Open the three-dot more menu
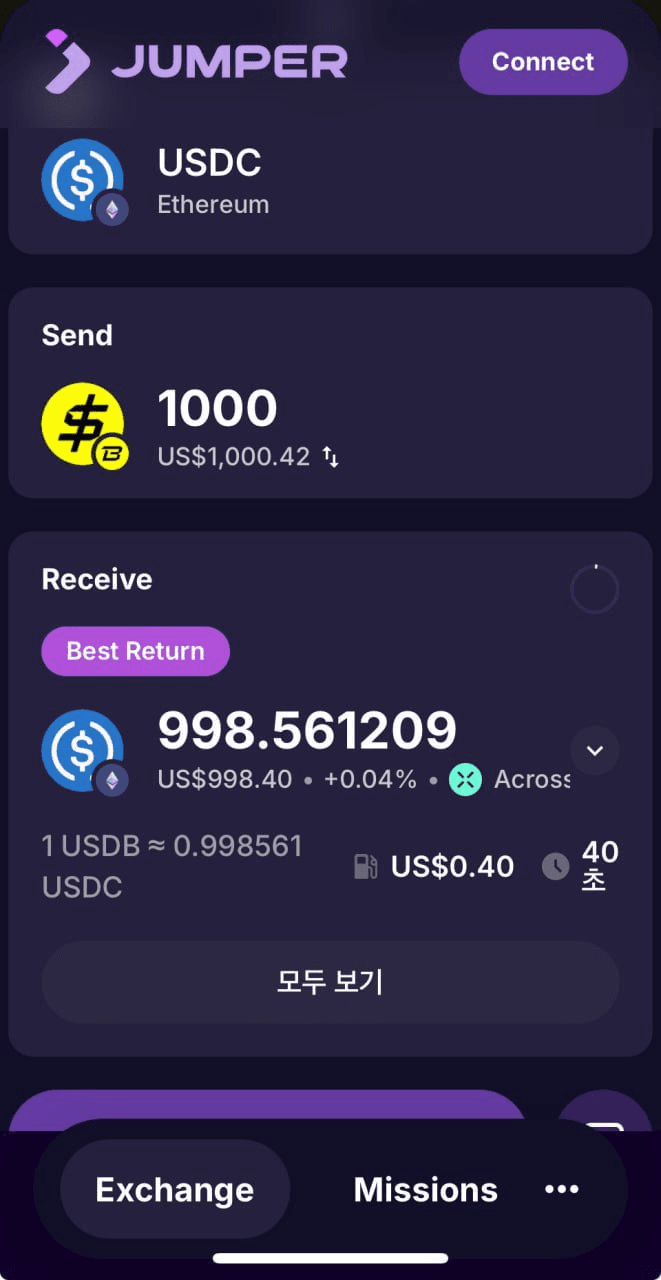 click(562, 1189)
